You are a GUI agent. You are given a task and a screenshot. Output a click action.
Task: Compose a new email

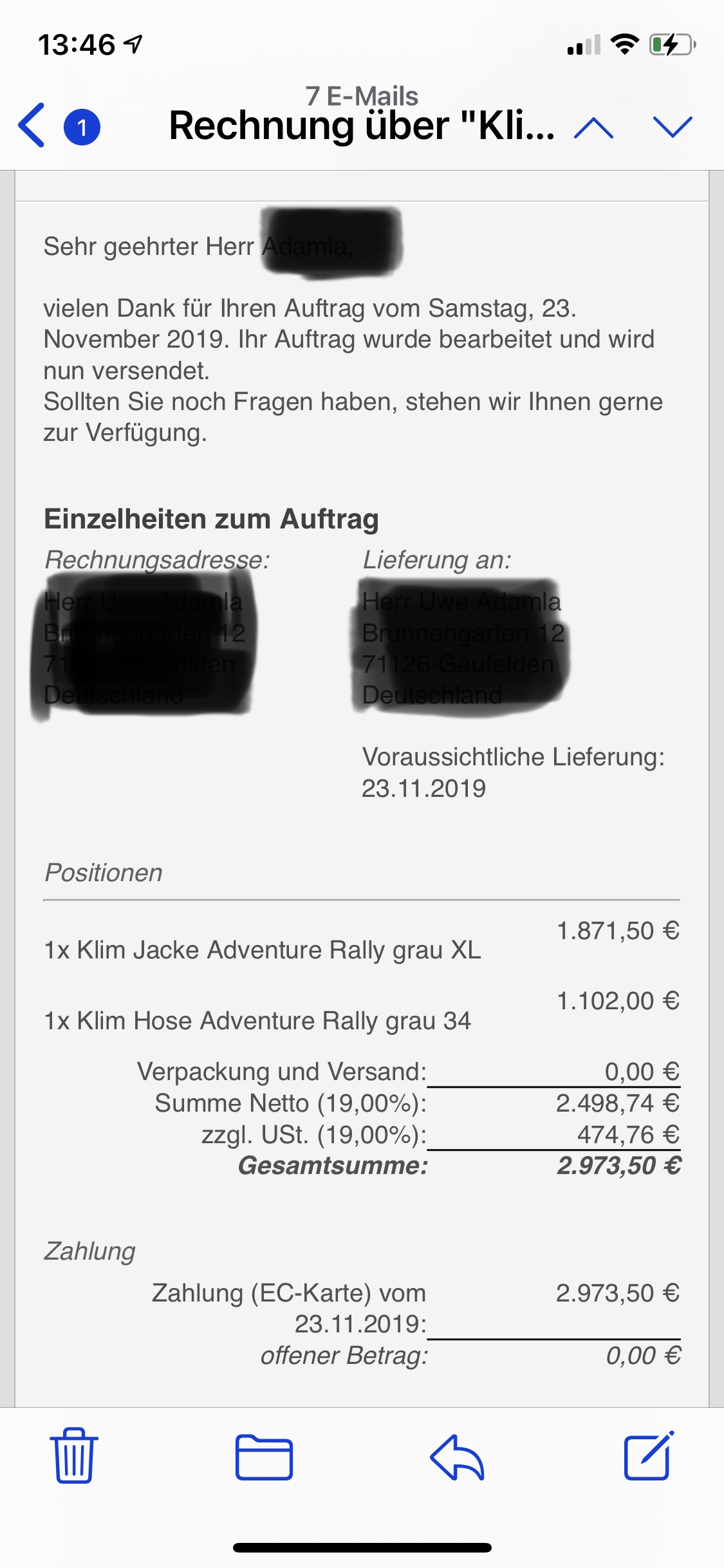coord(648,1456)
